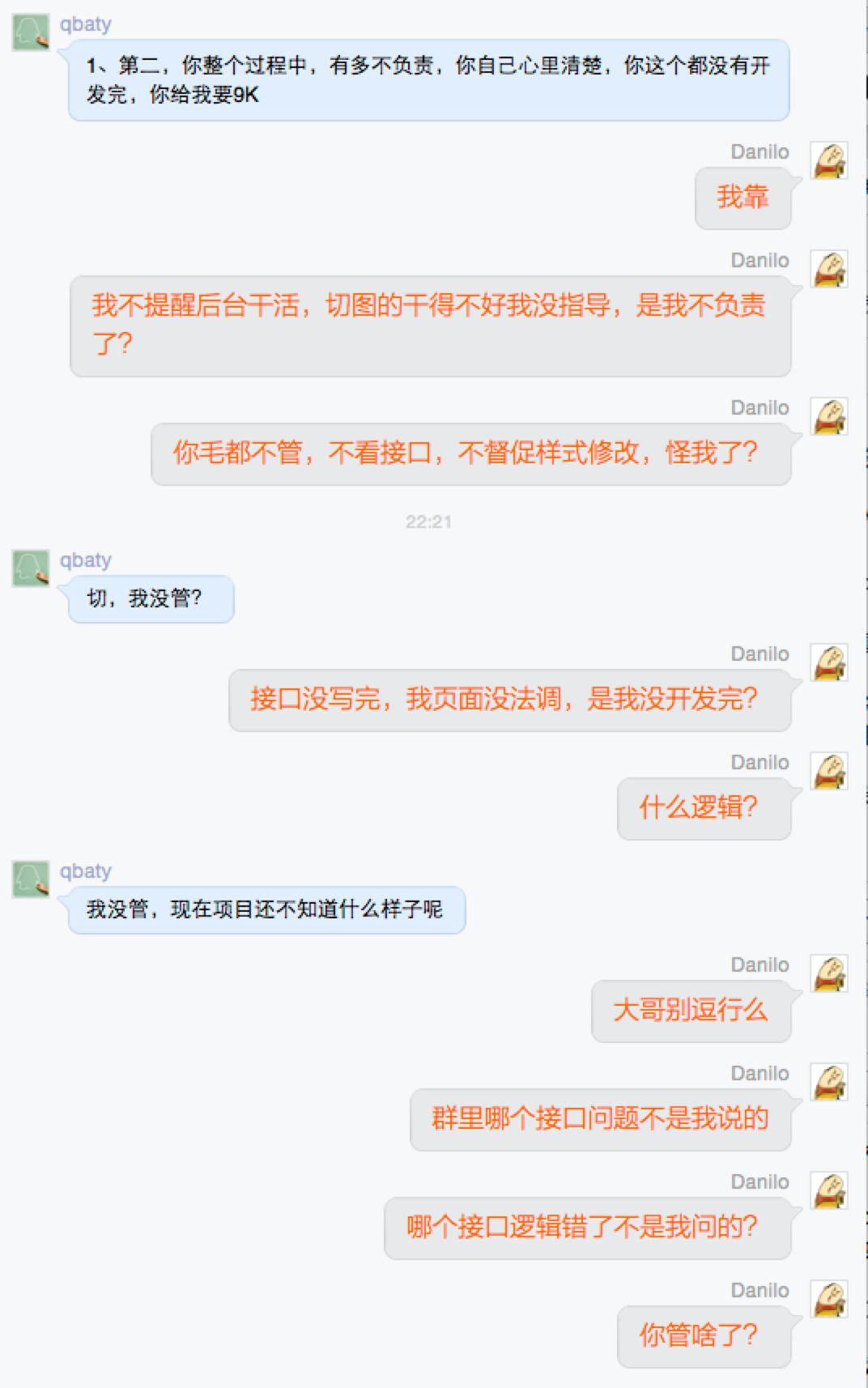
Task: Tap Danilo's avatar next to 我靠
Action: pos(829,160)
